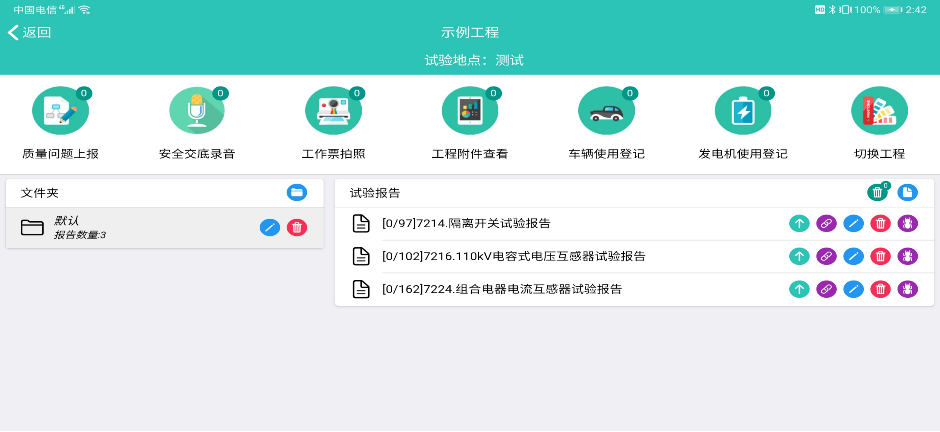
Task: Tap link icon for 7216.110kV电容式电压互感器试验报告
Action: (x=826, y=256)
